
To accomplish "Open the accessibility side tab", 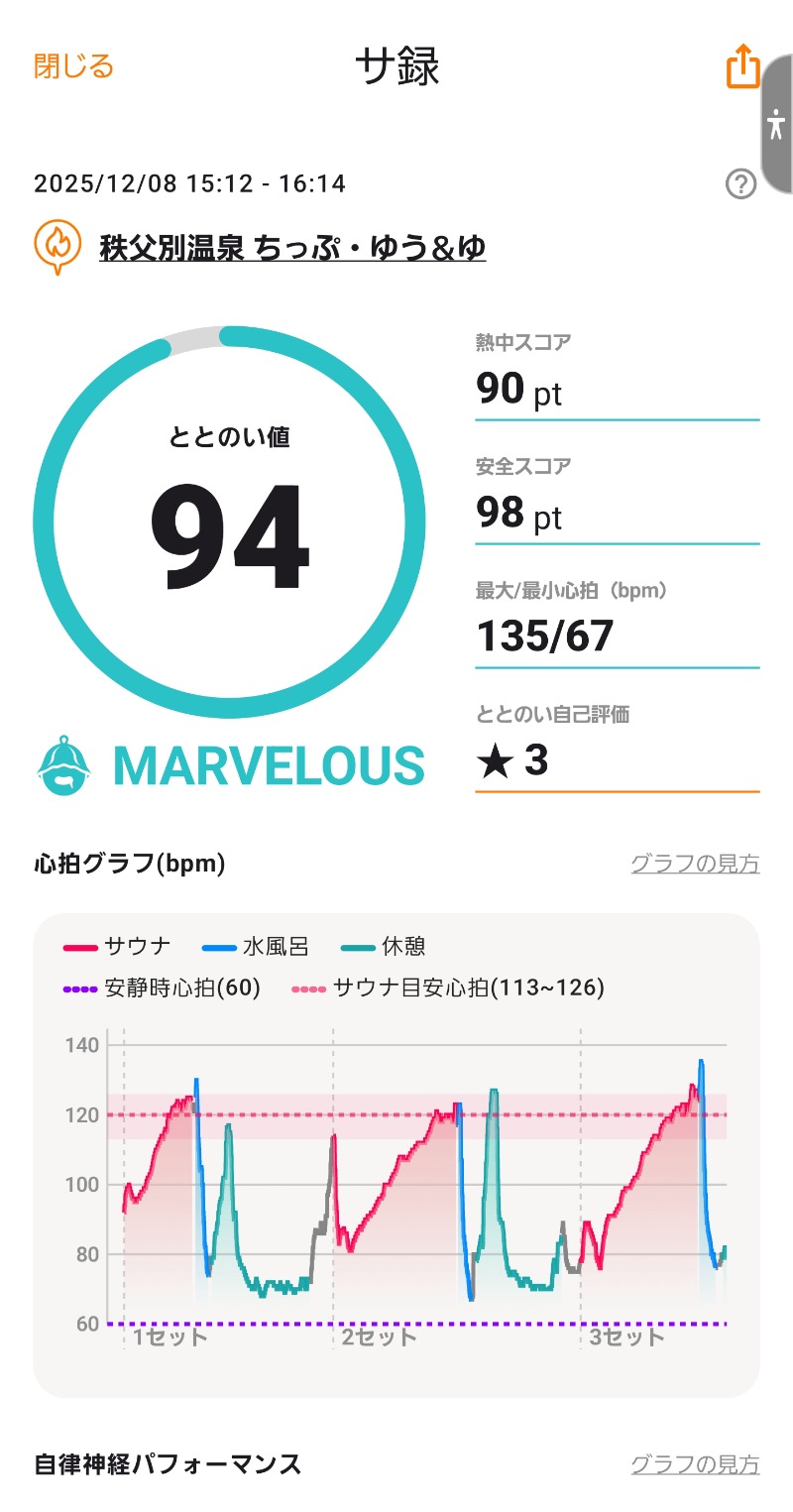I will (775, 127).
